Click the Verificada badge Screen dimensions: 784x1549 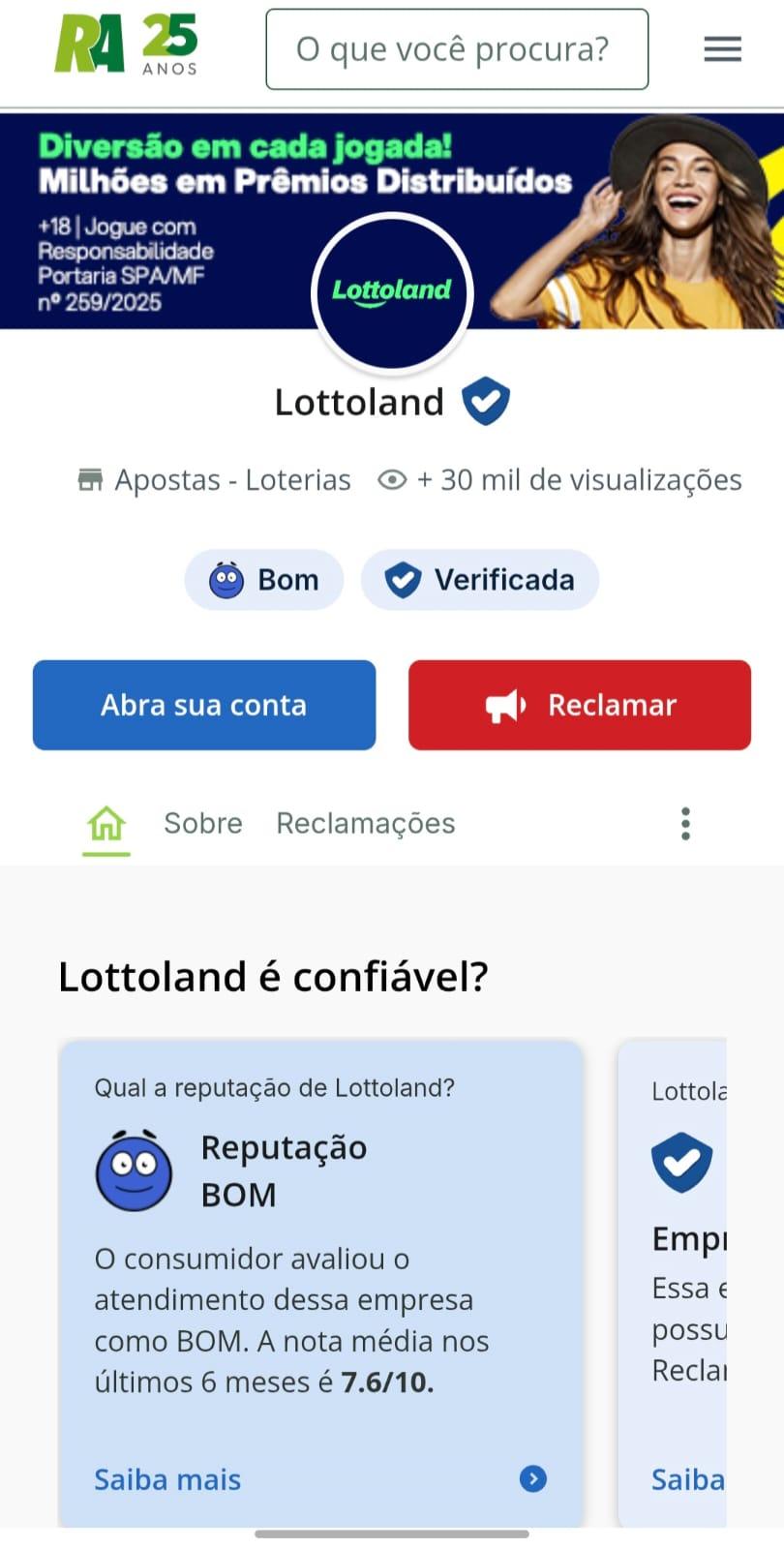(x=479, y=579)
